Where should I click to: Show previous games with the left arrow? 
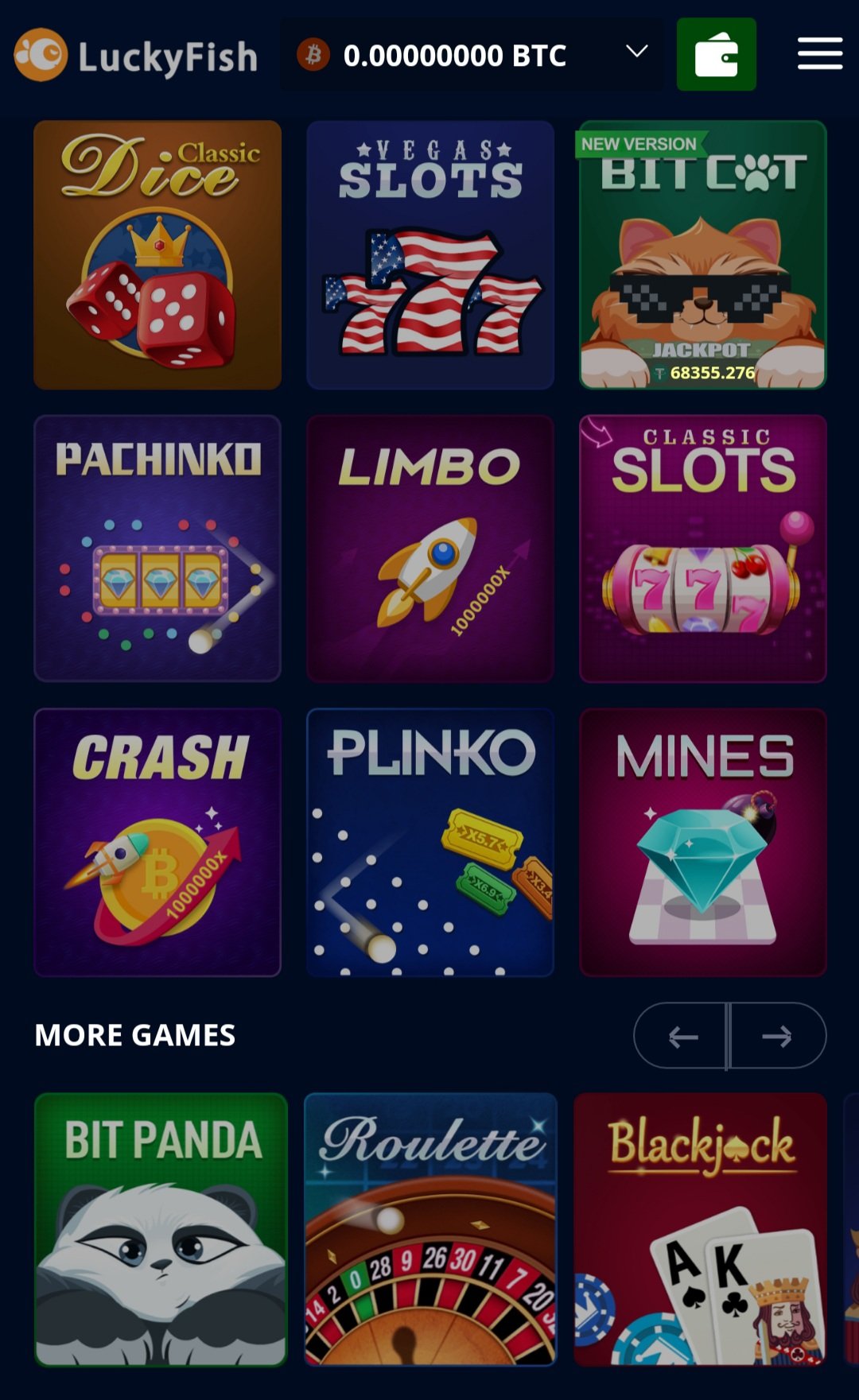pos(681,1036)
